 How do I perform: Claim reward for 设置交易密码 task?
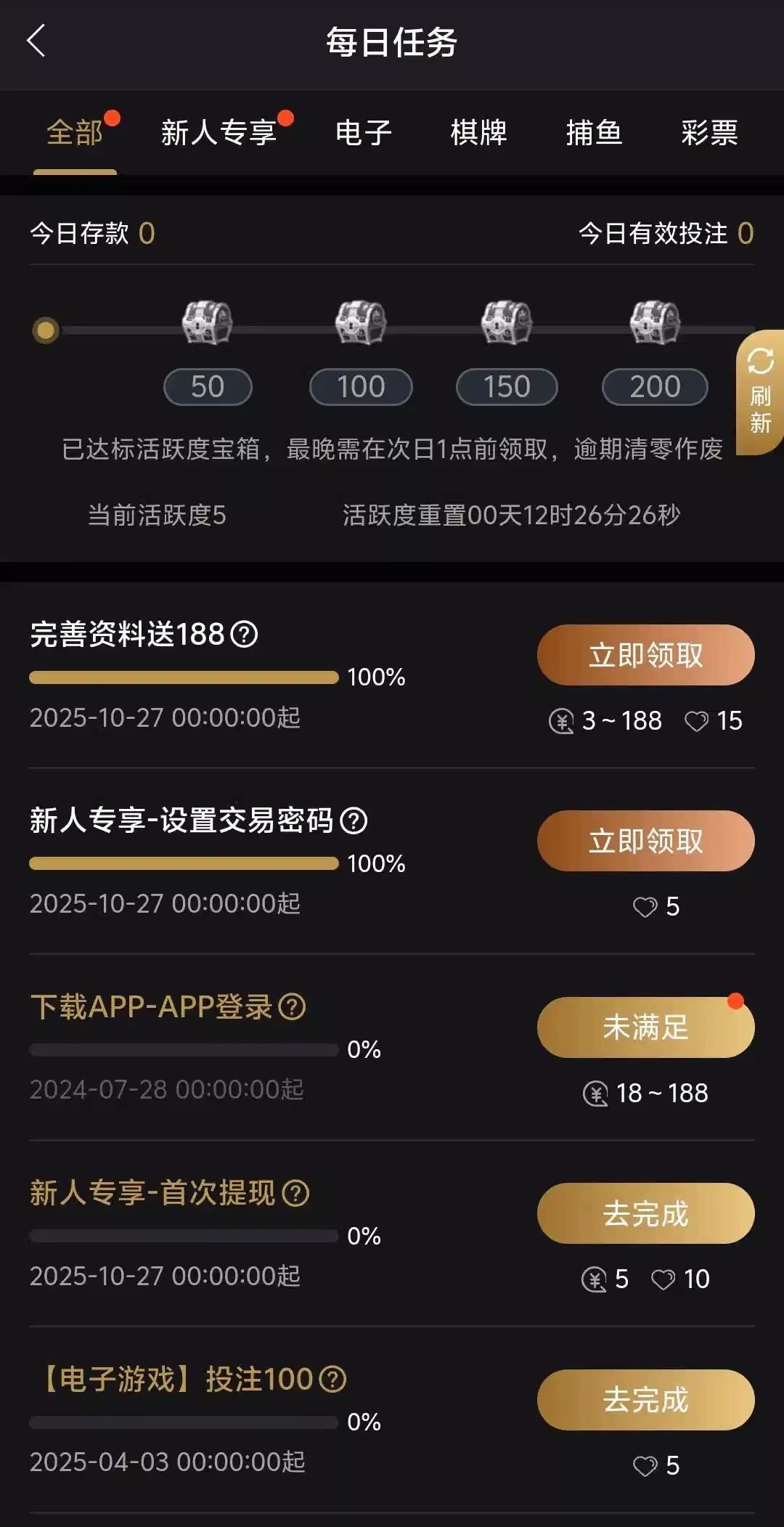coord(645,841)
